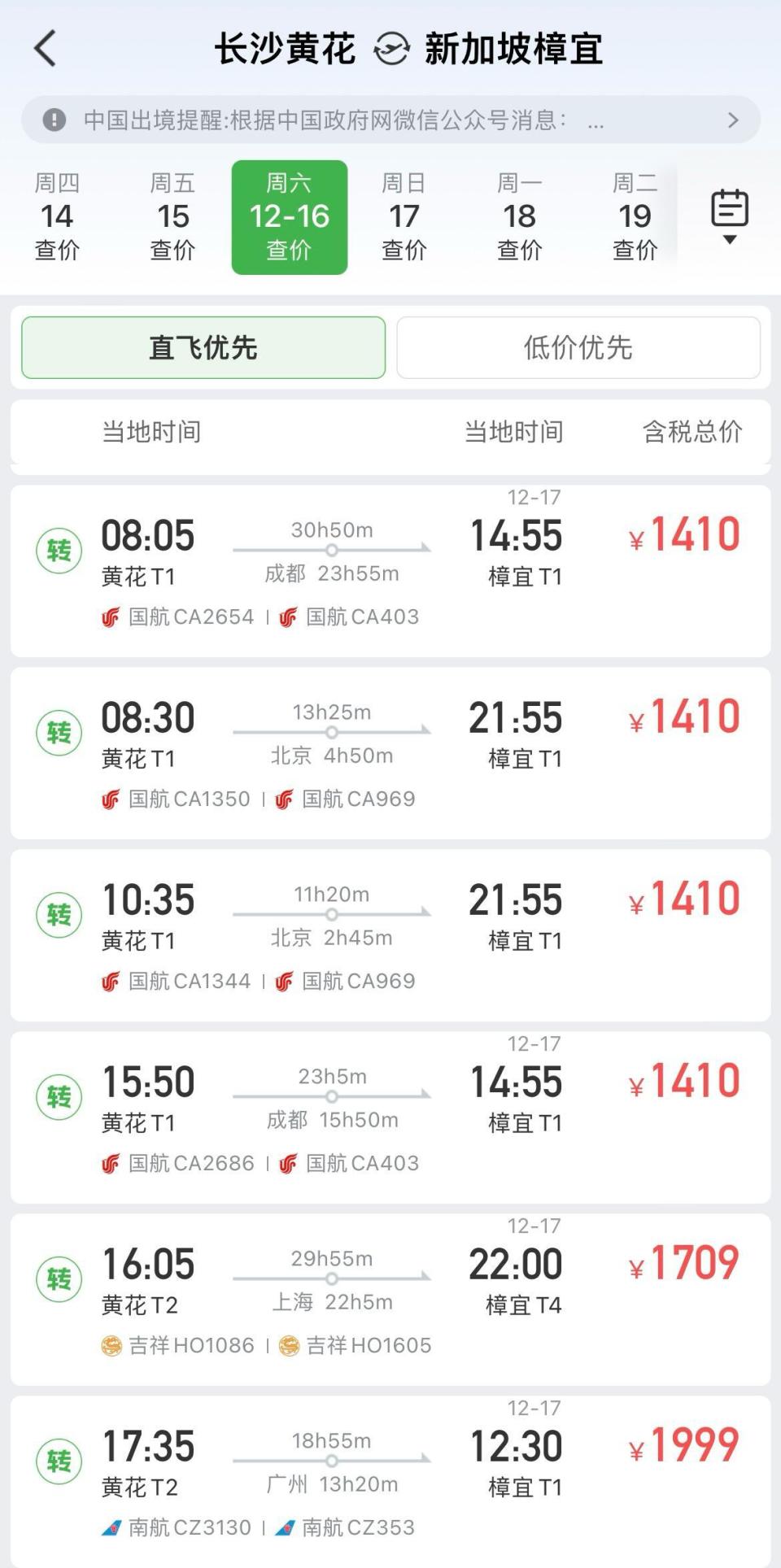Select Friday the 15th to check prices

[x=172, y=216]
